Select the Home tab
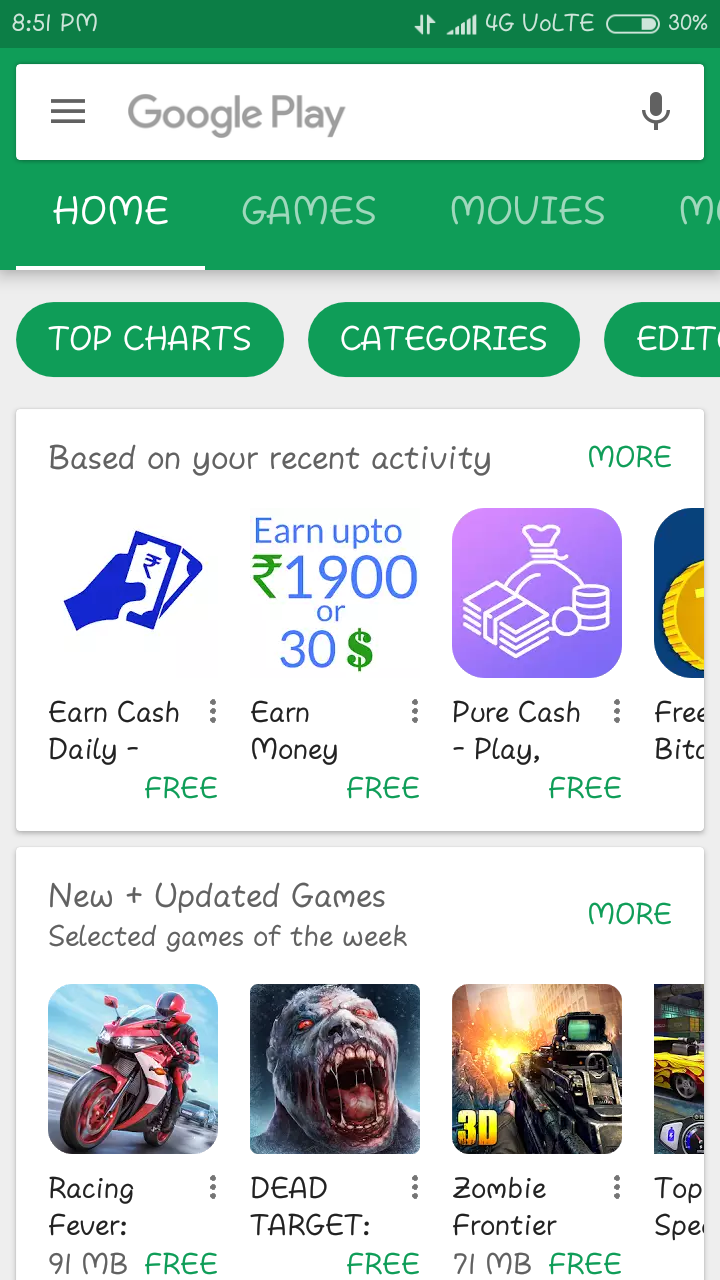720x1280 pixels. [111, 211]
